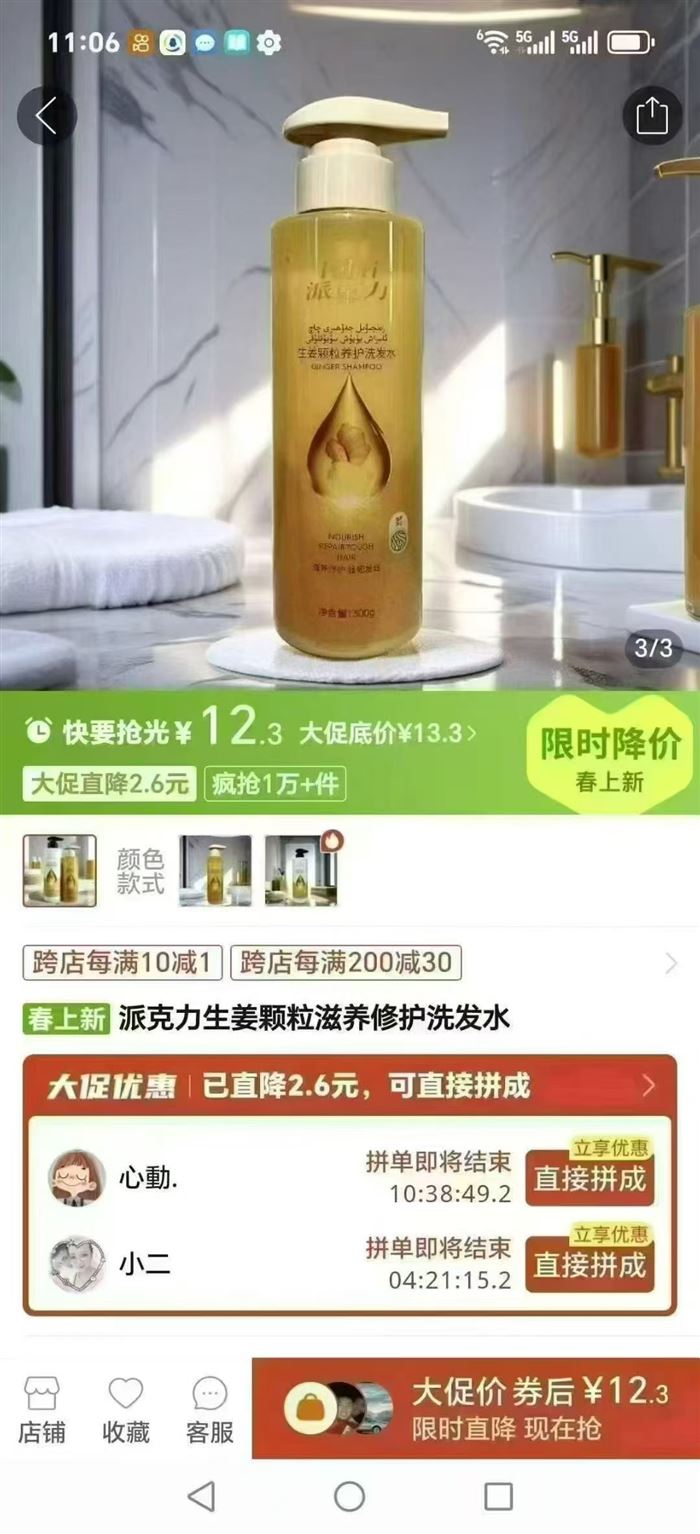Viewport: 700px width, 1534px height.
Task: Open 大促优惠 已直降2.6元 banner
Action: pyautogui.click(x=349, y=1086)
